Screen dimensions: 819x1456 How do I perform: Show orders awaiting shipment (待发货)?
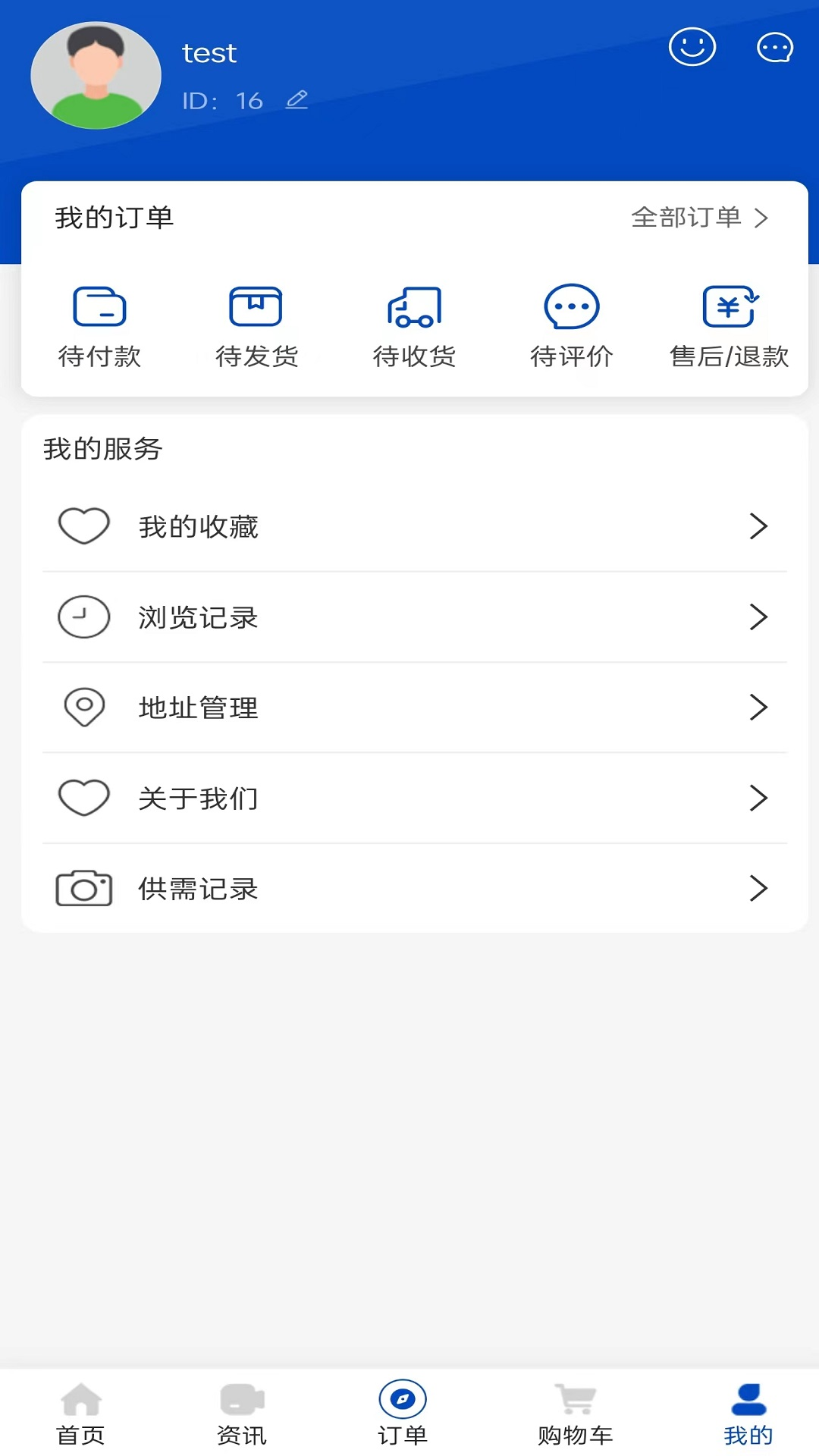[x=256, y=325]
